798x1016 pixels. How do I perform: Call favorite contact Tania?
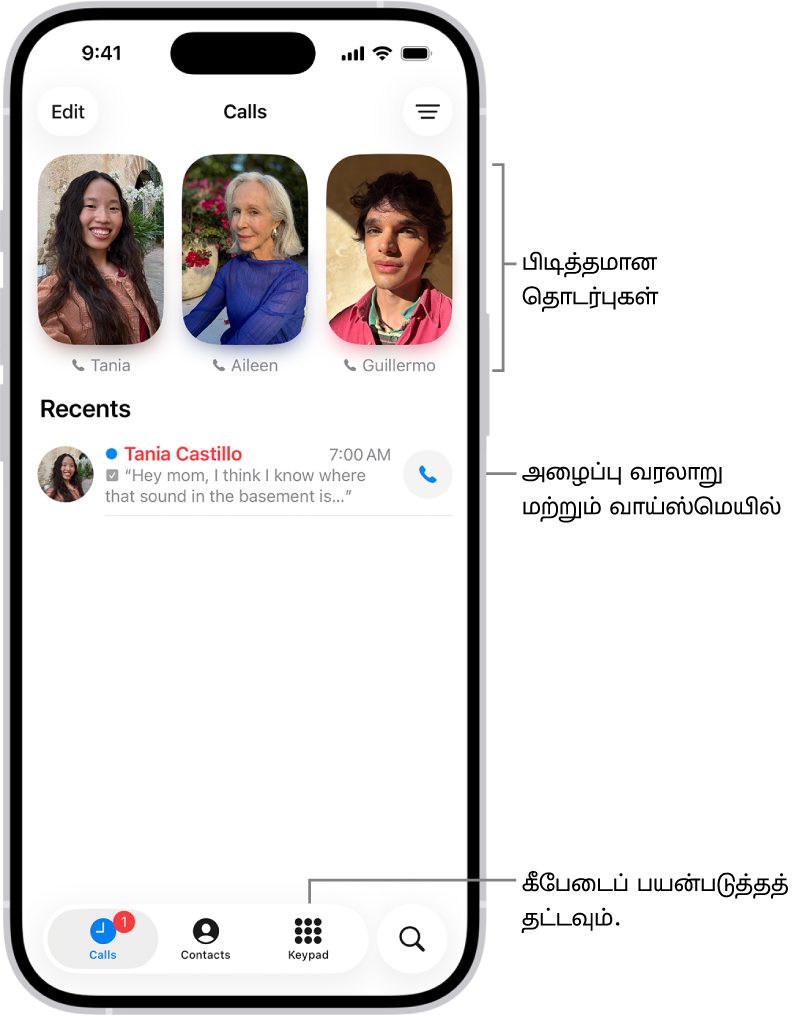(x=100, y=250)
